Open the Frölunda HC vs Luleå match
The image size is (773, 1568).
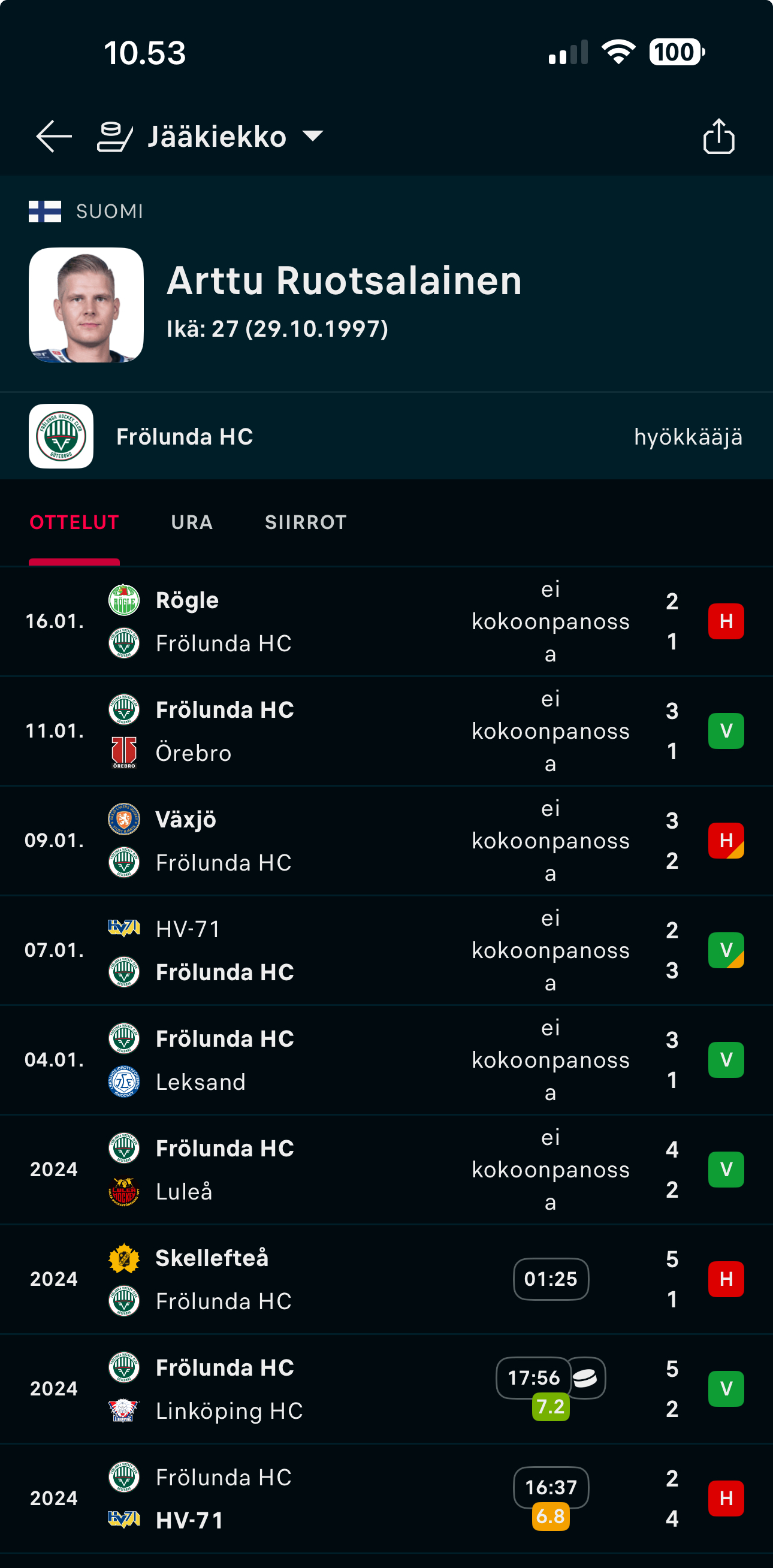(386, 1170)
